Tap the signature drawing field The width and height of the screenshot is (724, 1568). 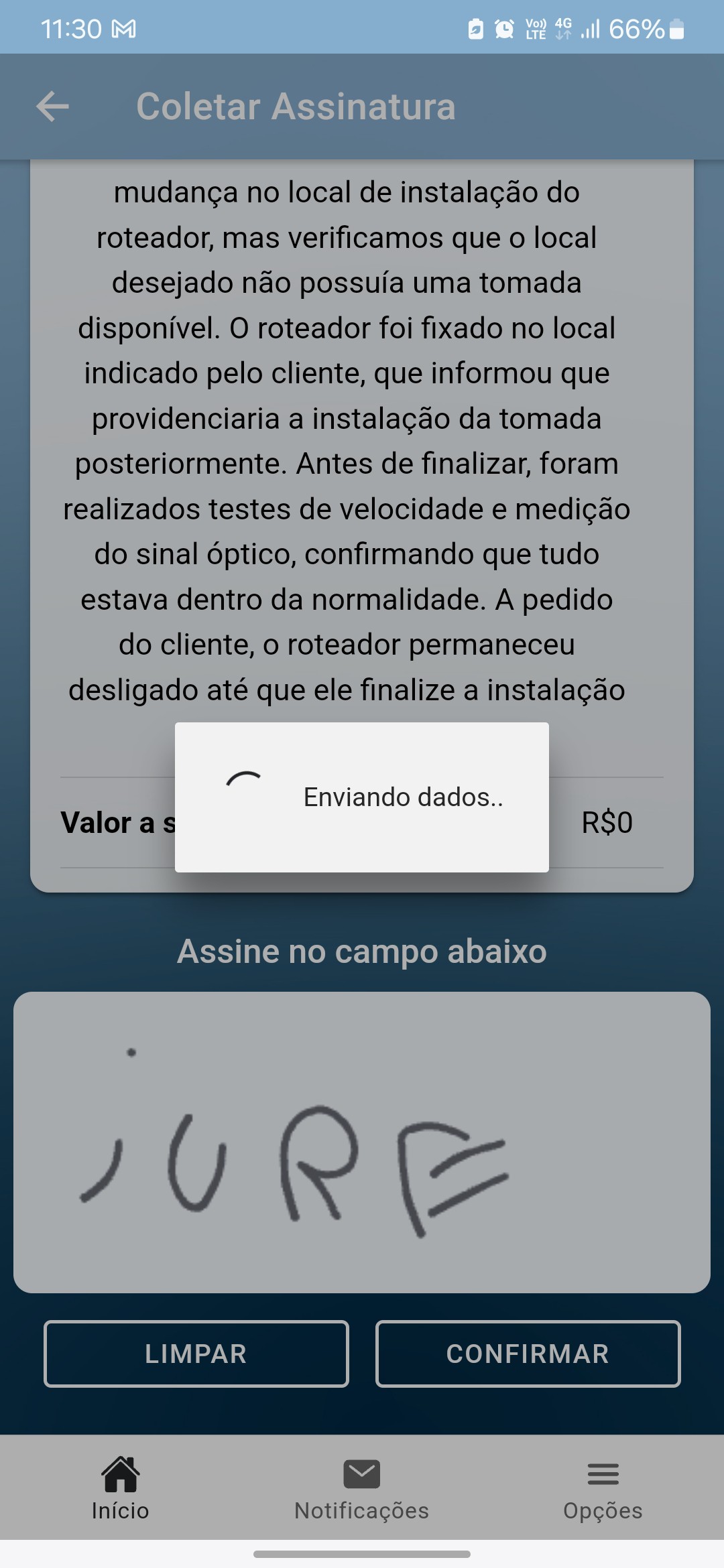tap(362, 1142)
